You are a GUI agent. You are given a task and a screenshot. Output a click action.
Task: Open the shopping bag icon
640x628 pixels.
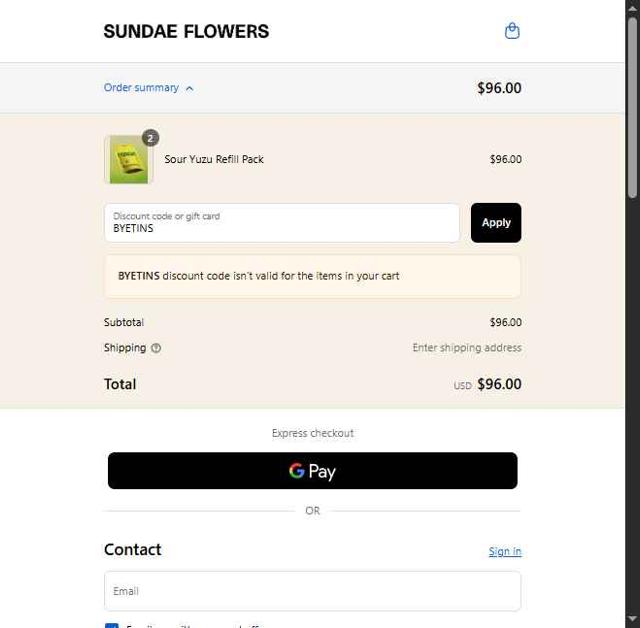pyautogui.click(x=512, y=31)
